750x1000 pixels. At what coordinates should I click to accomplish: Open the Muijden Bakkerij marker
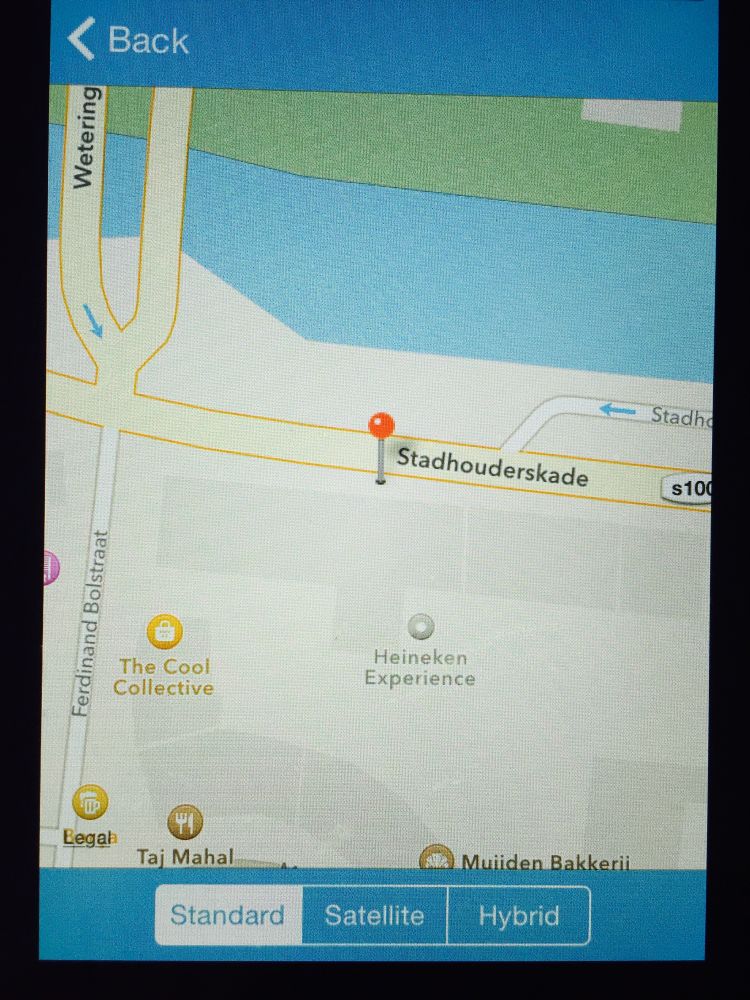436,859
